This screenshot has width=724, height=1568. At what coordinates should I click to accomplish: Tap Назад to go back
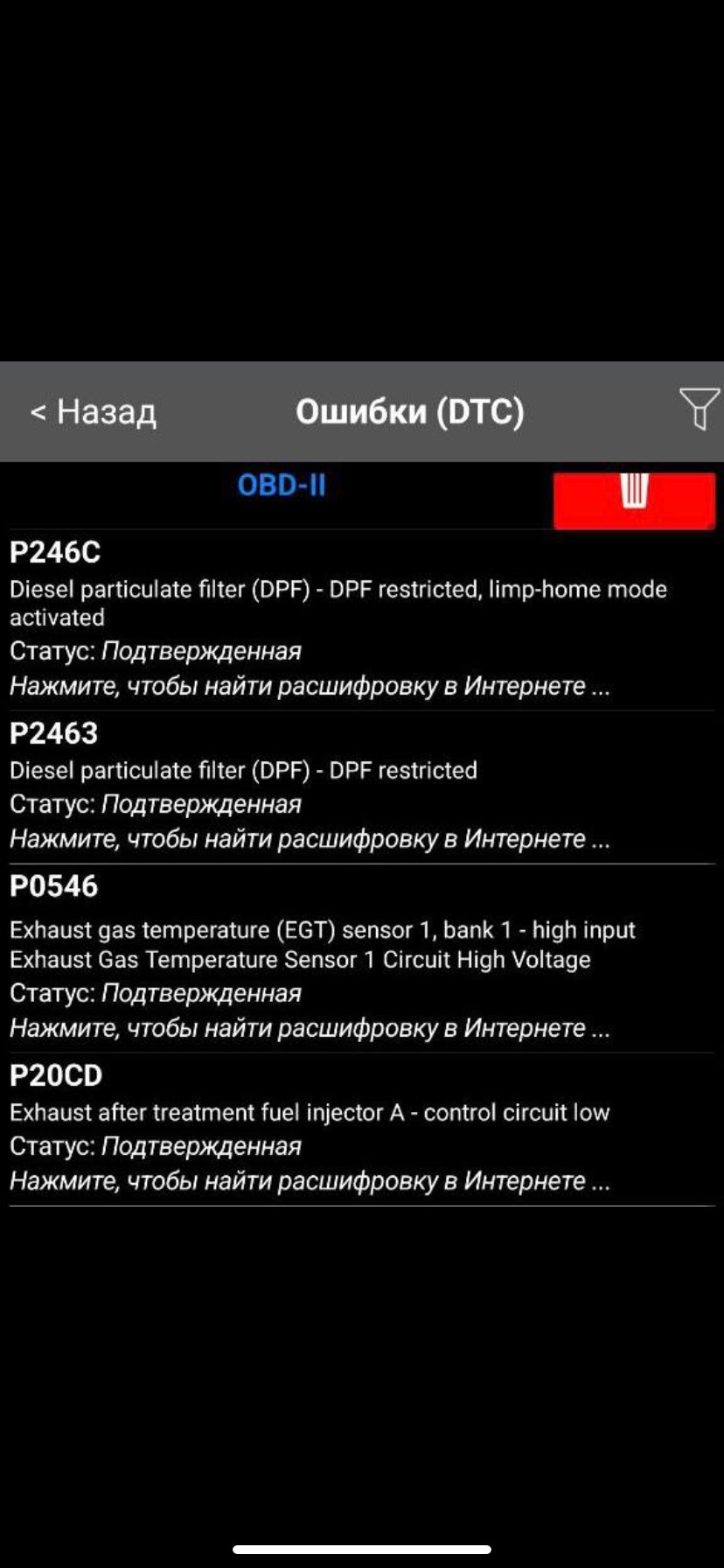[x=92, y=411]
